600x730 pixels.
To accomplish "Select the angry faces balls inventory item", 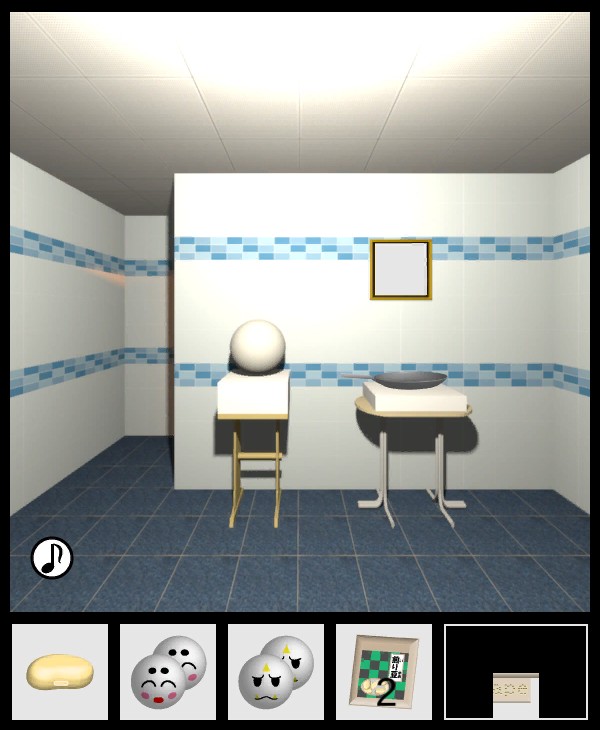I will 276,672.
